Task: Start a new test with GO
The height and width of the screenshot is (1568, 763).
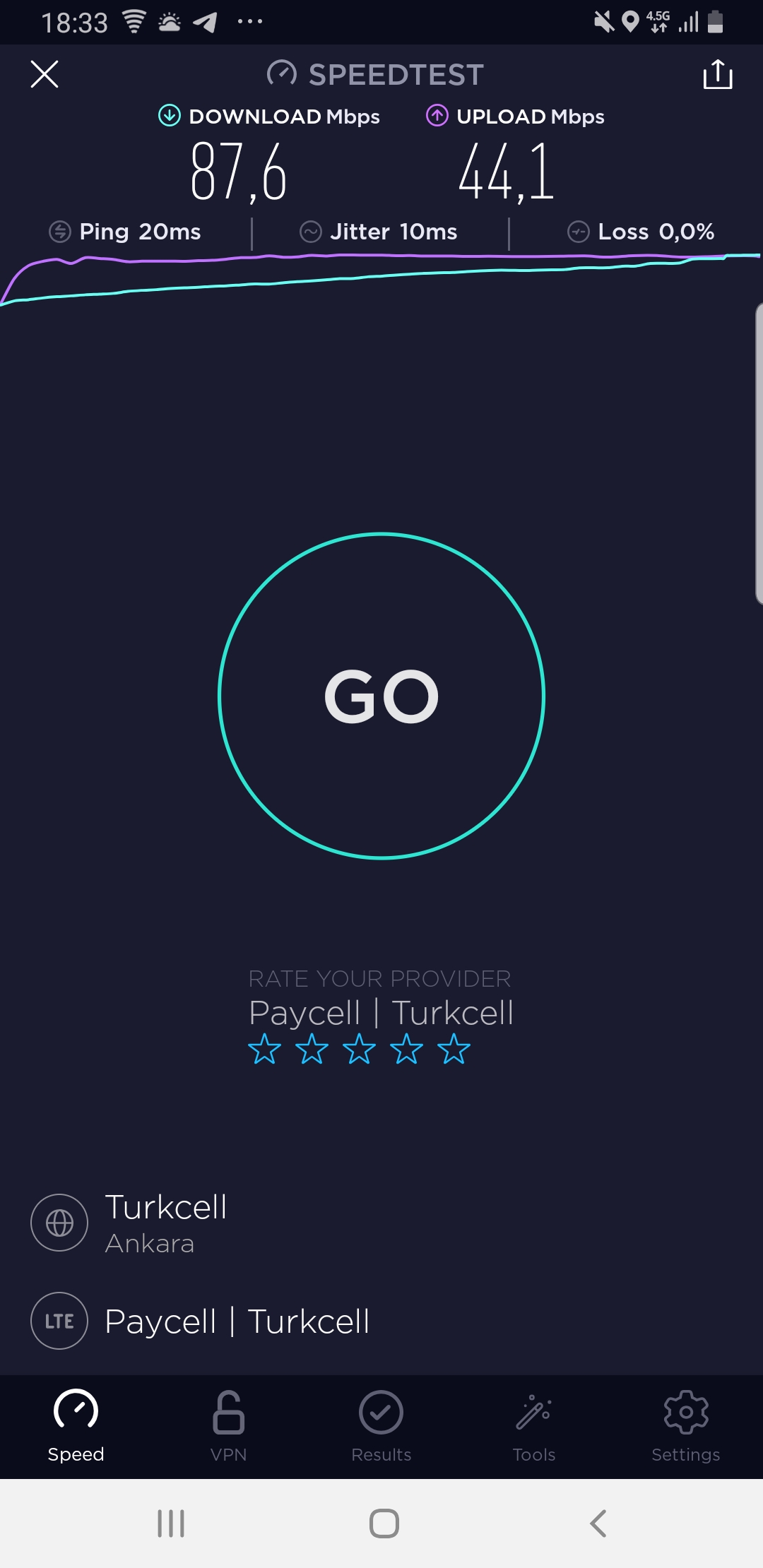Action: [x=381, y=696]
